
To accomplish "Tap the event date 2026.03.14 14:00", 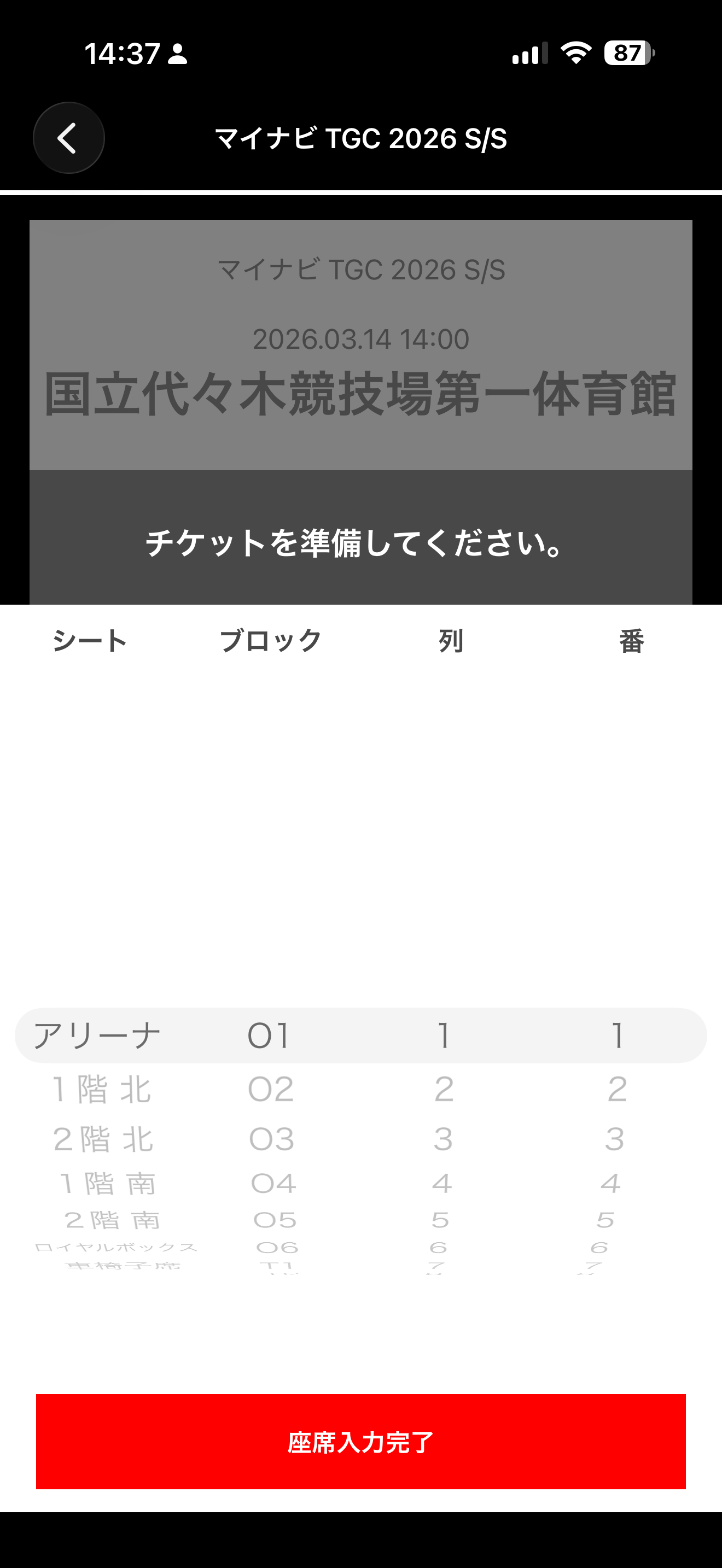I will (x=361, y=340).
